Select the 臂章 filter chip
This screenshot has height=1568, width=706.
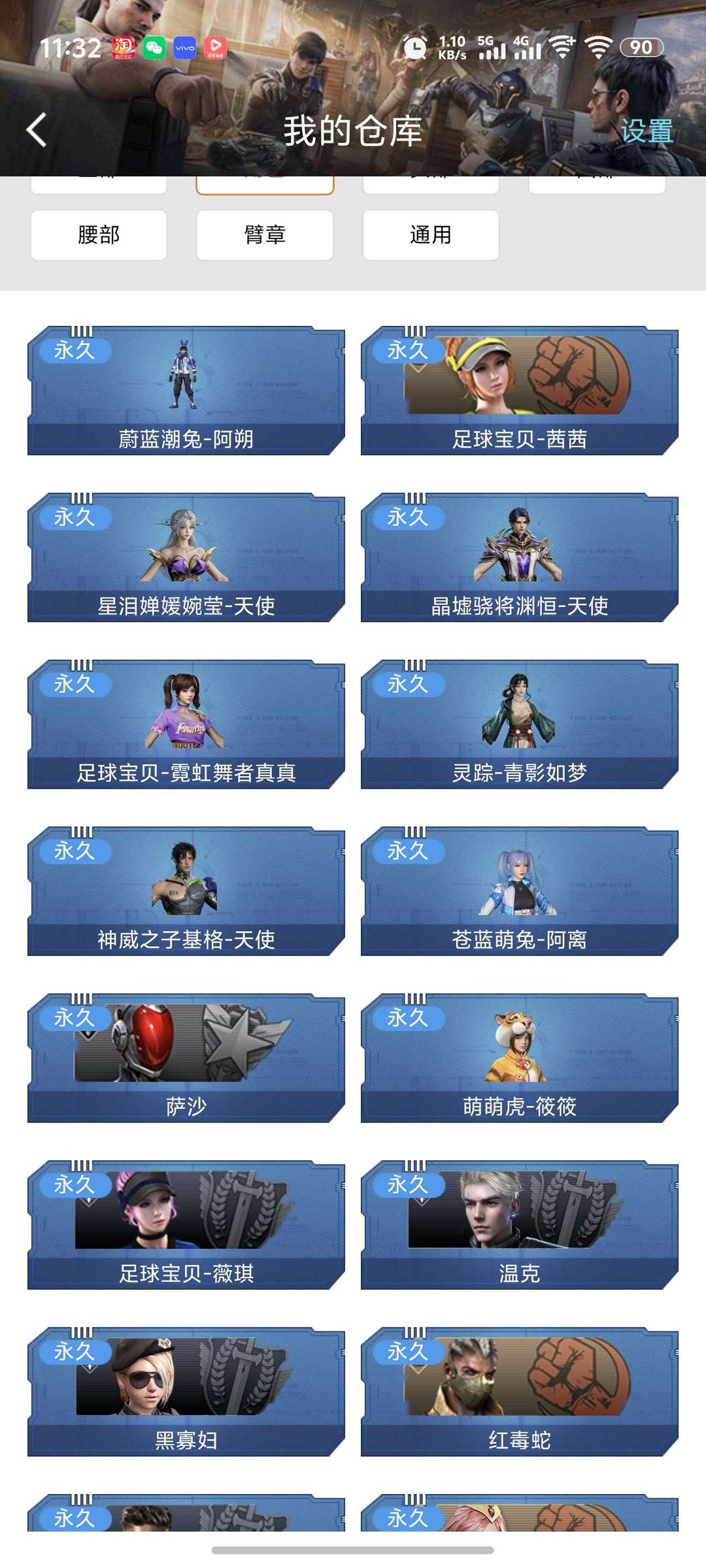click(x=265, y=235)
